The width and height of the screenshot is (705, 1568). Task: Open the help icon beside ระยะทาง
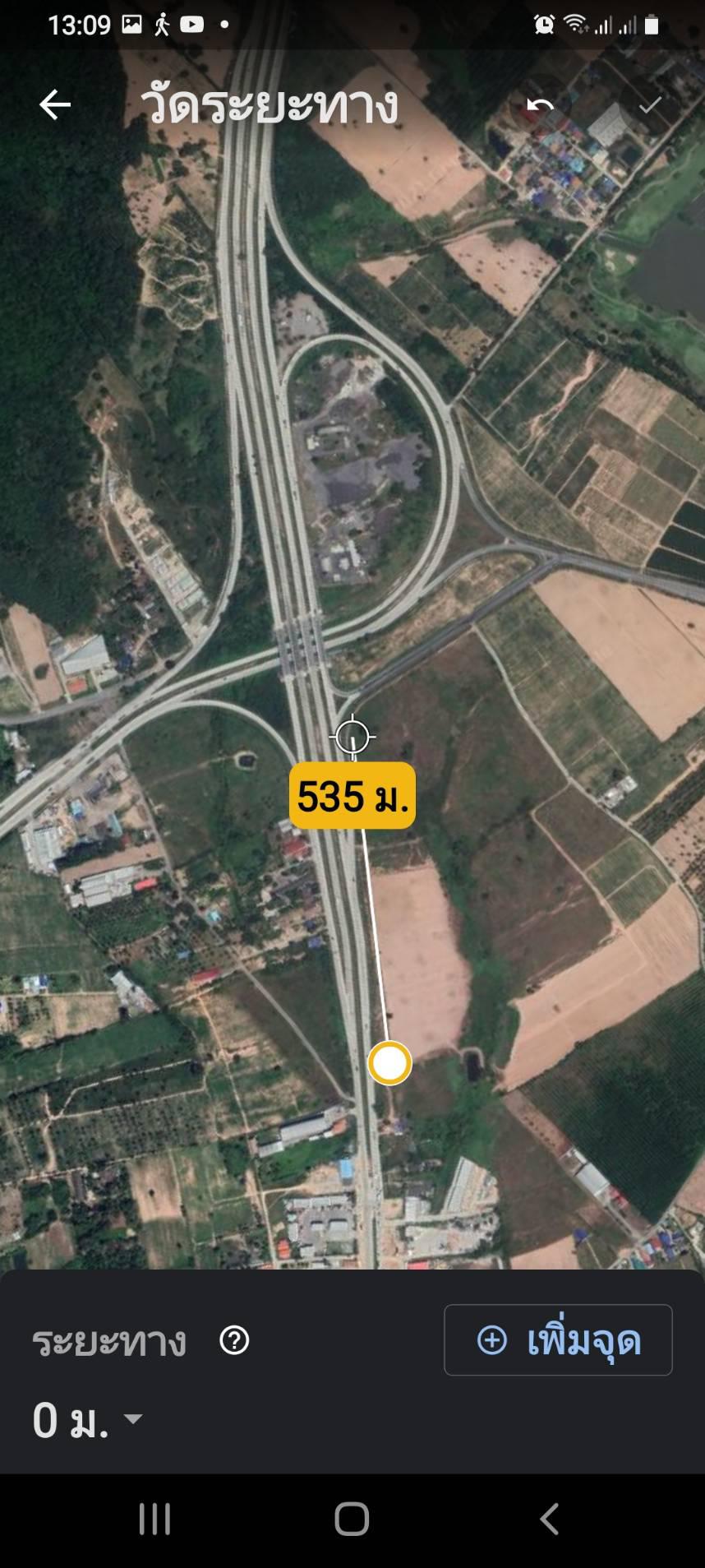point(234,1340)
